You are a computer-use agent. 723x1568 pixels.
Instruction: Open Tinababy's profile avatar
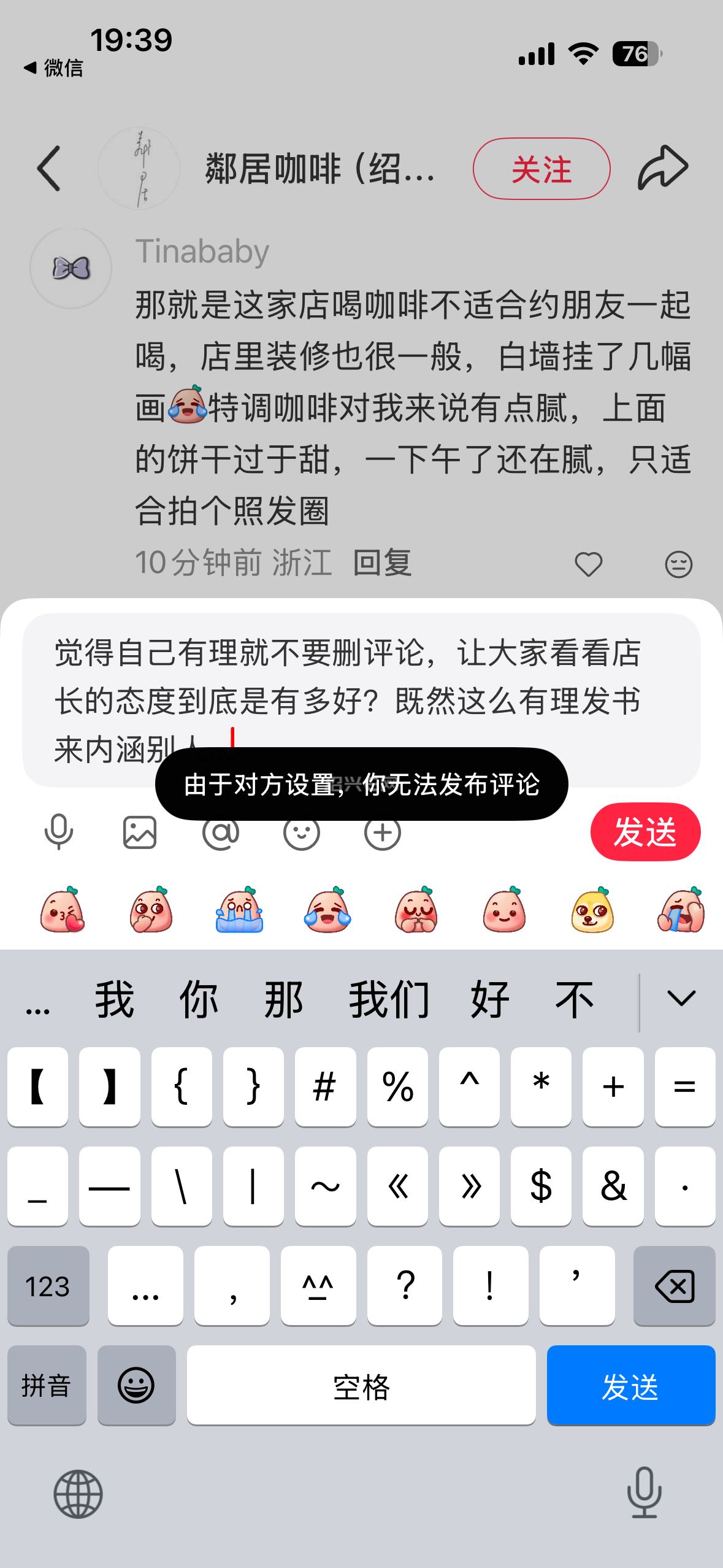[x=71, y=268]
